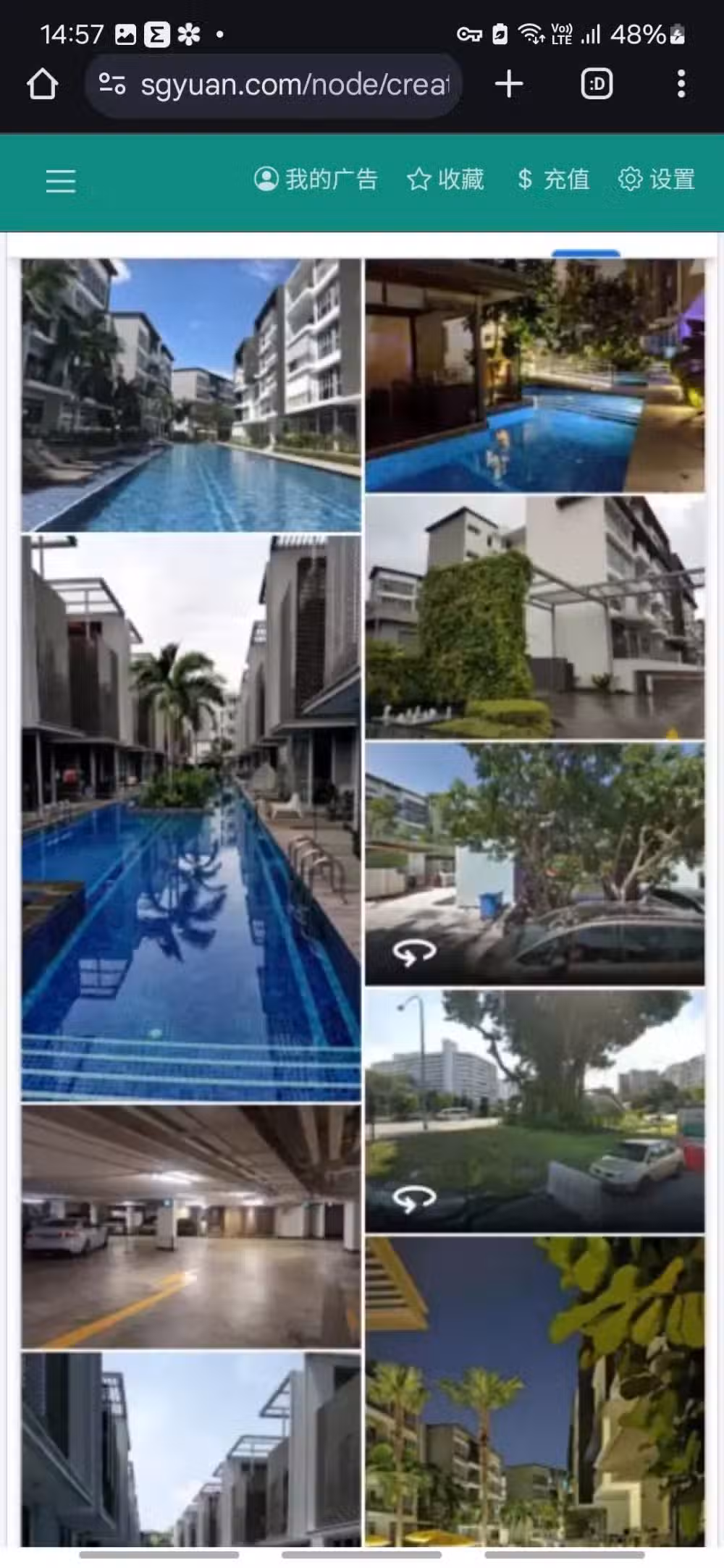Open the hamburger drawer menu

click(61, 180)
